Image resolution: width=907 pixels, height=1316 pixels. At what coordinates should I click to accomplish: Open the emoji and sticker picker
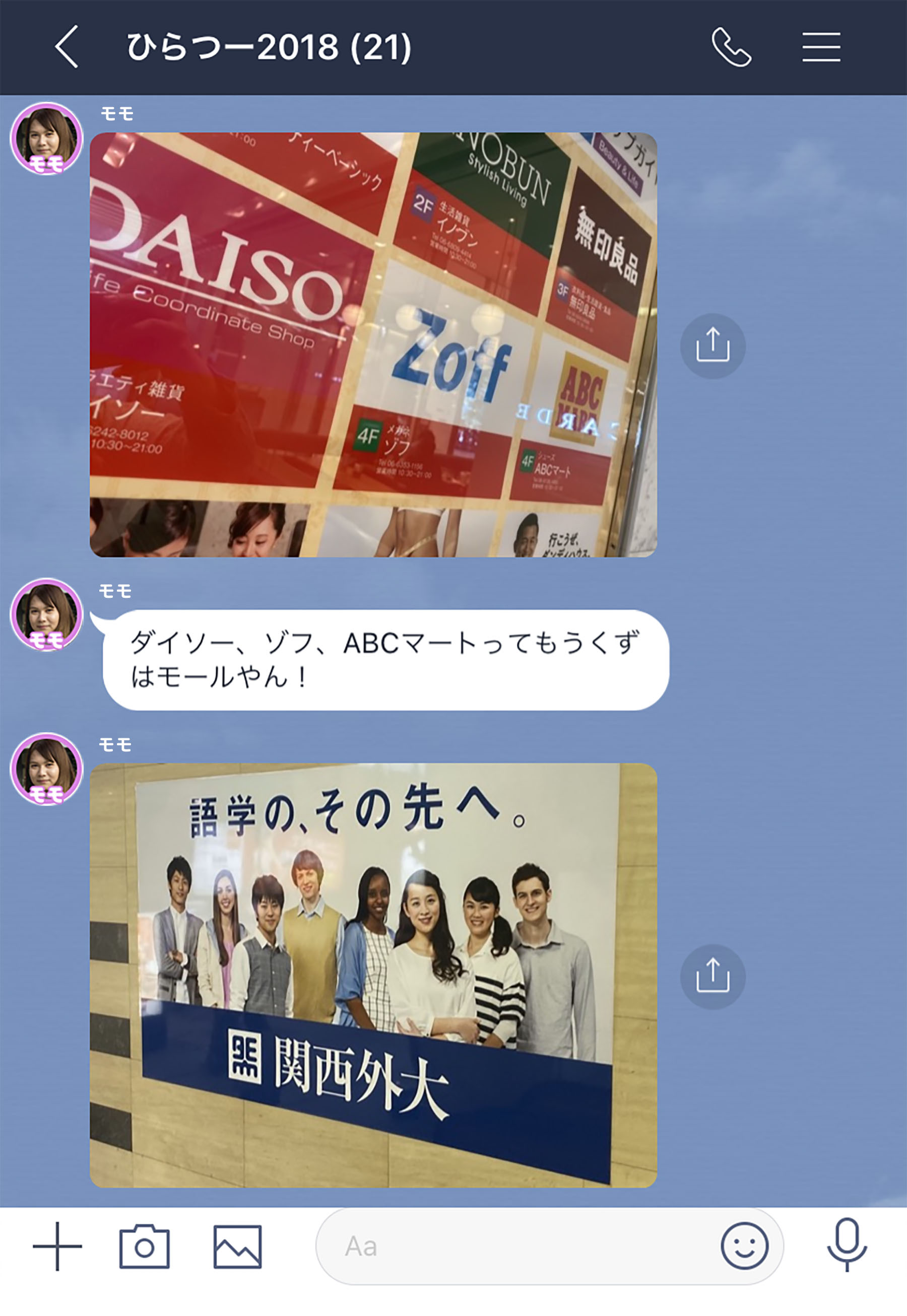coord(744,1246)
